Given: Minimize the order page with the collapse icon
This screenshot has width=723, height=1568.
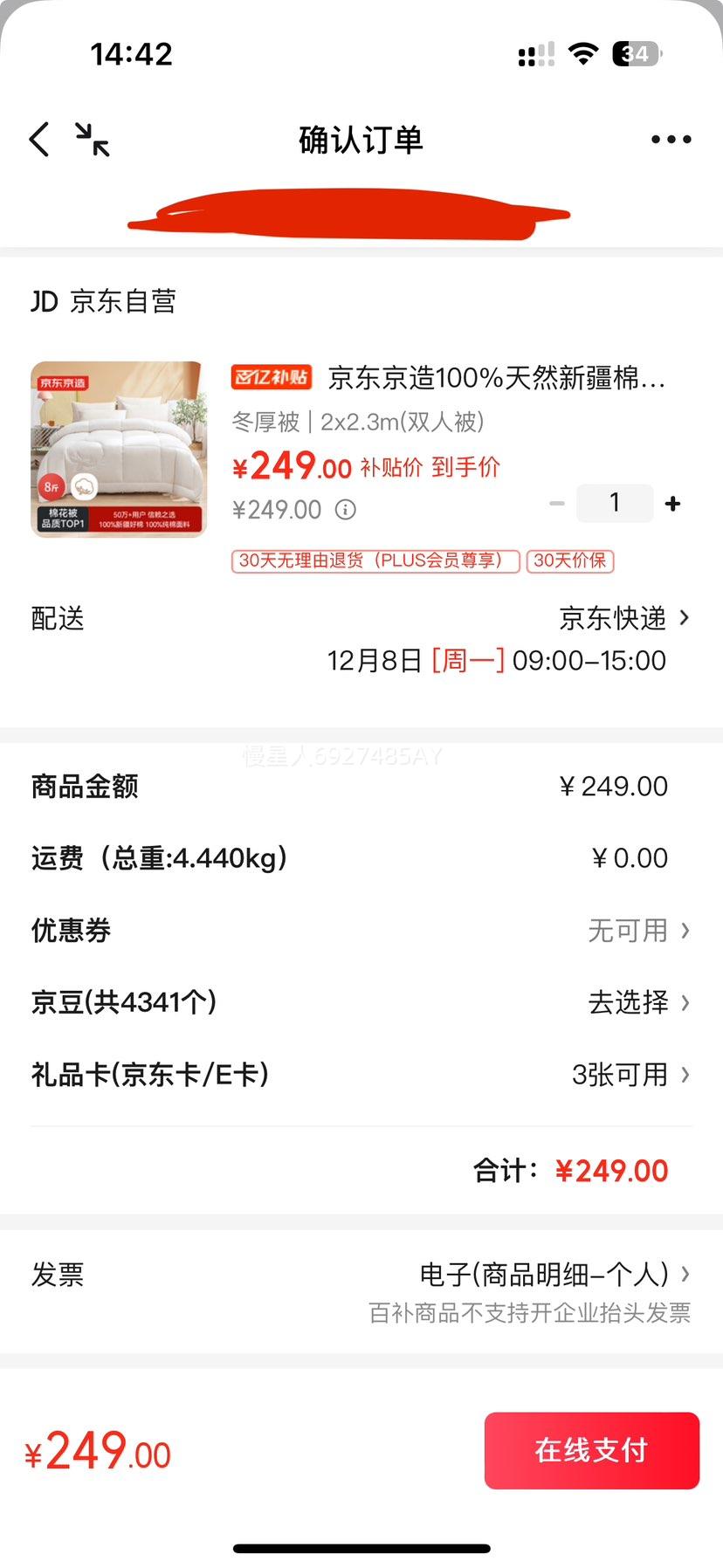Looking at the screenshot, I should coord(92,140).
